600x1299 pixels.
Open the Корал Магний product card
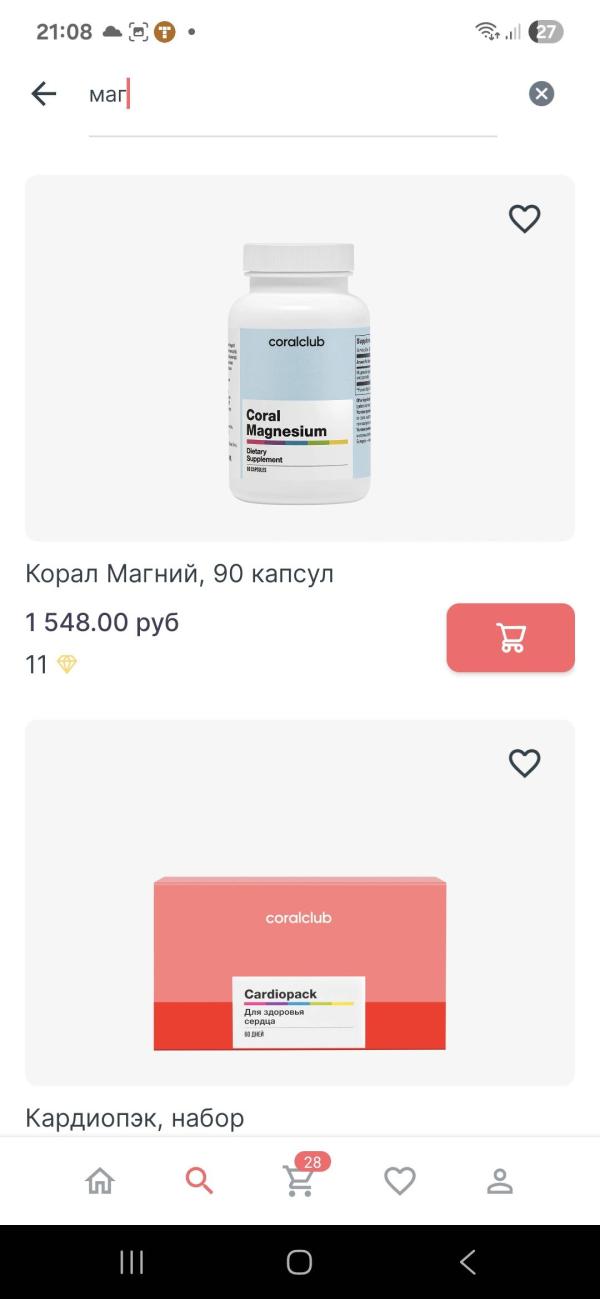pos(299,358)
